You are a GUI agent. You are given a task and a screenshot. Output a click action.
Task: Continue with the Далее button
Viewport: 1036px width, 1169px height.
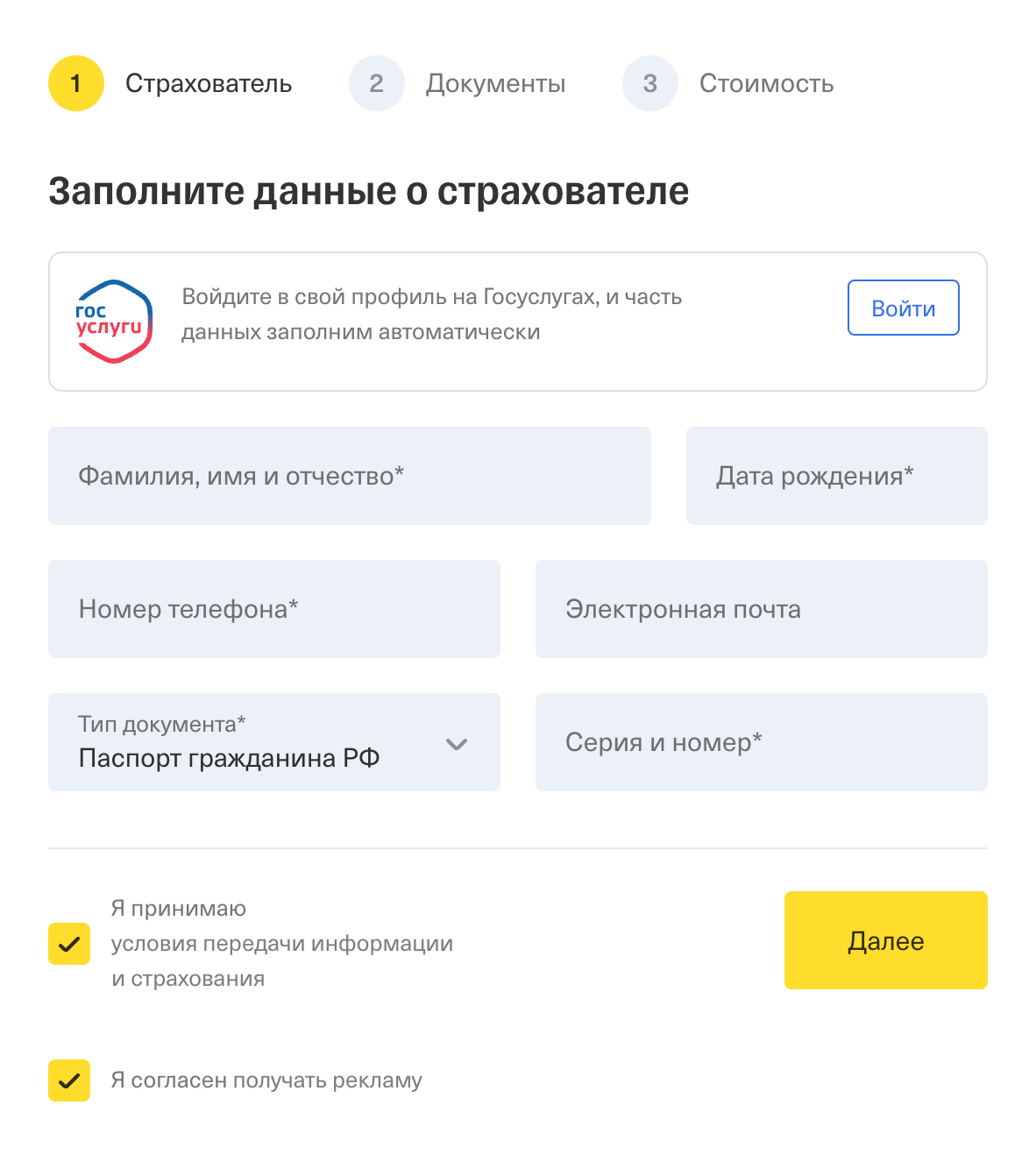point(885,940)
